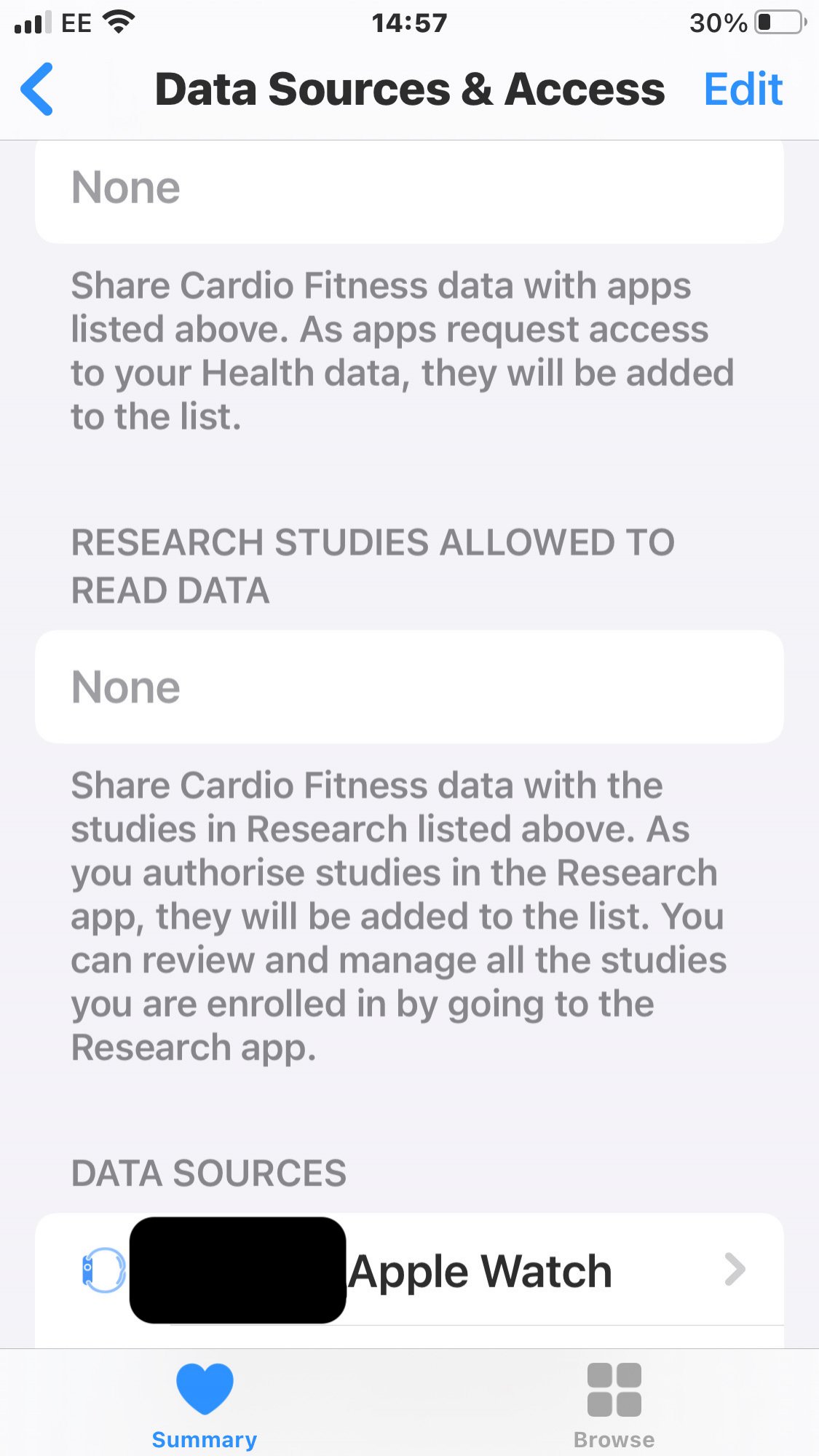
Task: Tap Edit in the navigation bar
Action: 743,90
